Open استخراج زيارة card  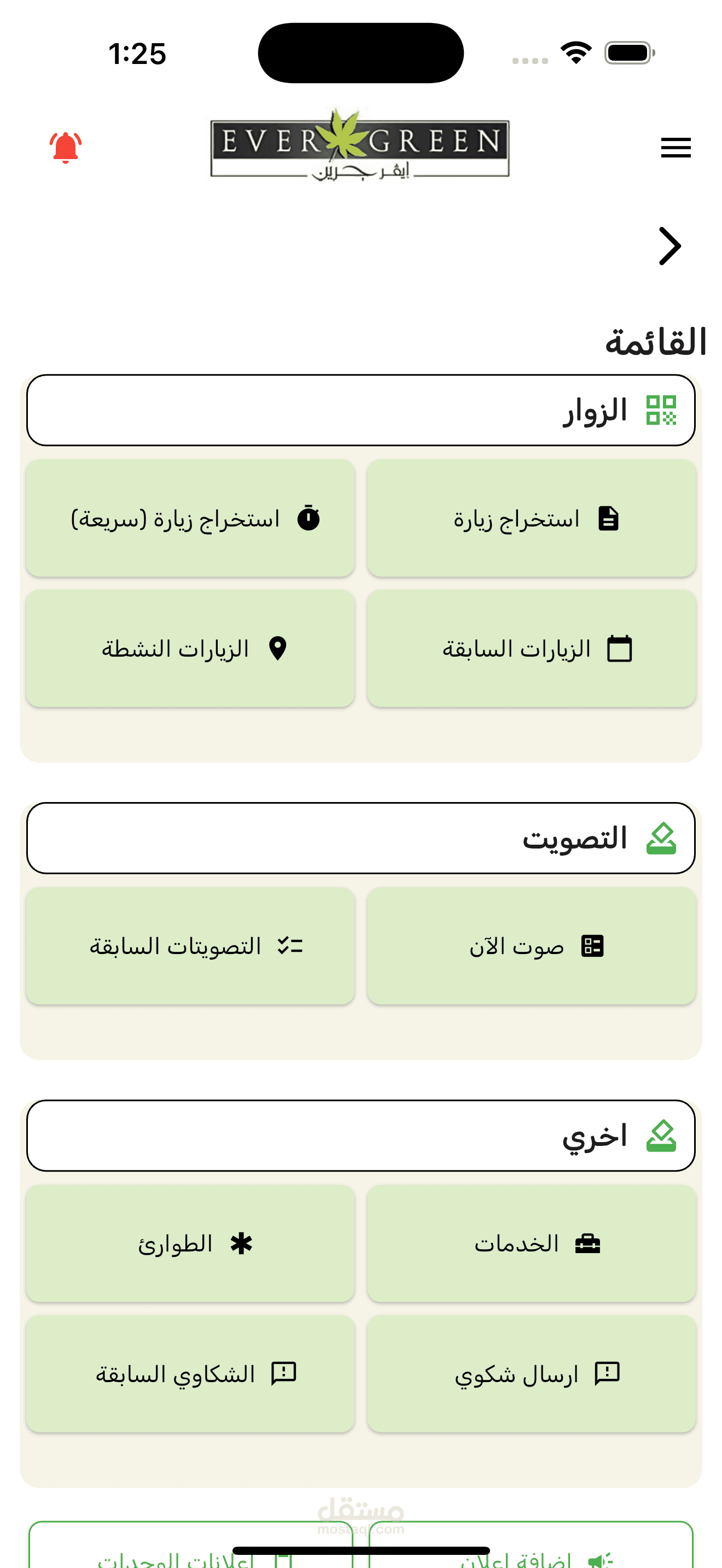tap(531, 518)
